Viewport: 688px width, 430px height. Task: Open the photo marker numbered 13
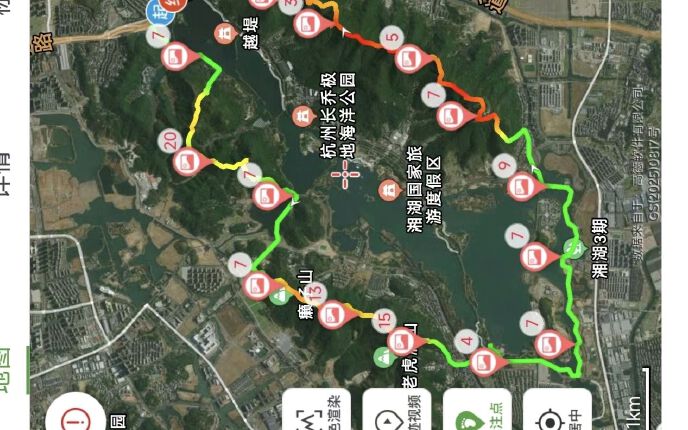point(331,312)
